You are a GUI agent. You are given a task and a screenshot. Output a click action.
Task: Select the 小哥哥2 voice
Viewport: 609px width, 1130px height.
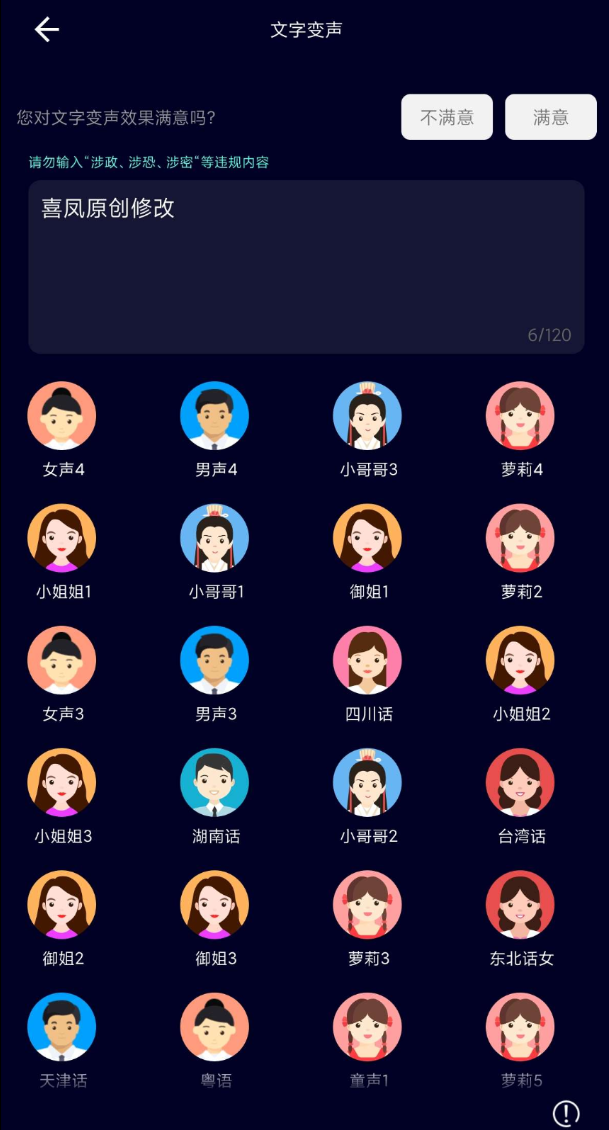(x=368, y=783)
